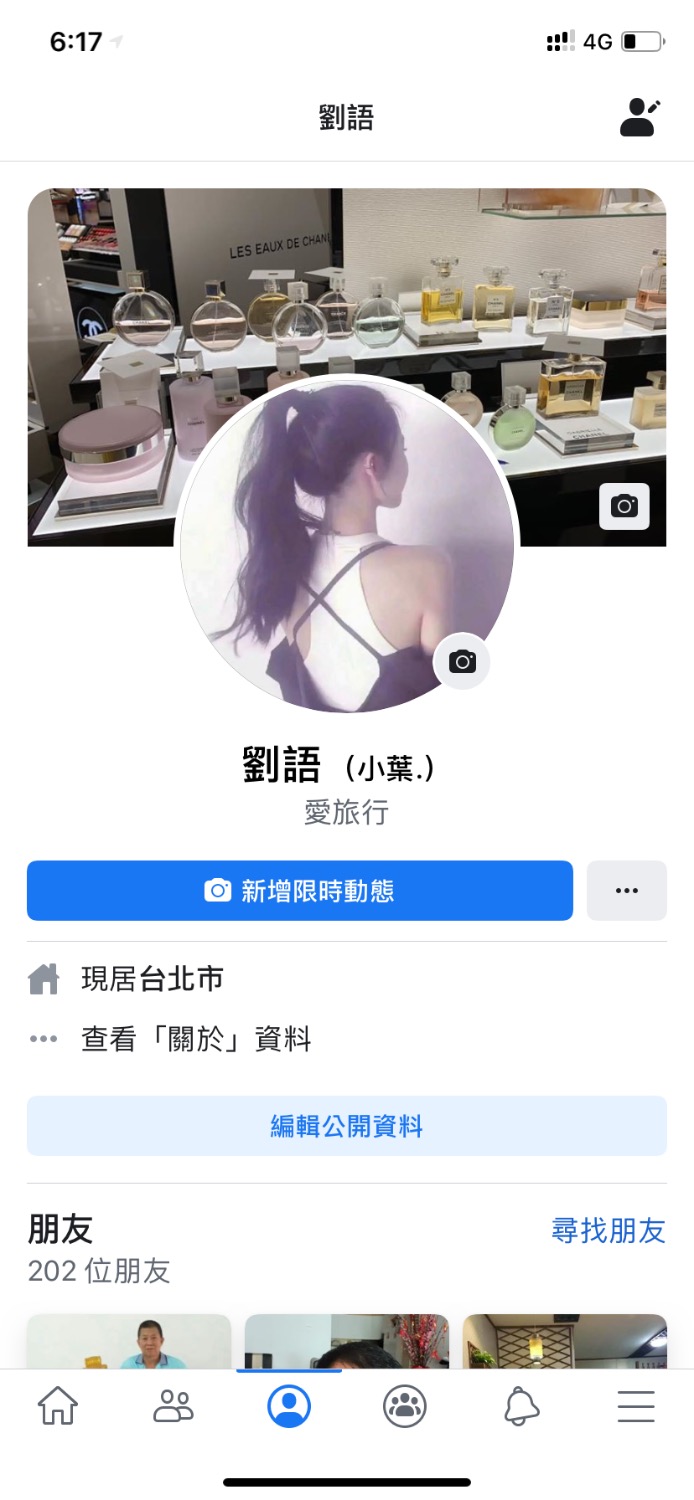Go to the Home feed tab
Screen dimensions: 694x1500
pyautogui.click(x=57, y=1406)
